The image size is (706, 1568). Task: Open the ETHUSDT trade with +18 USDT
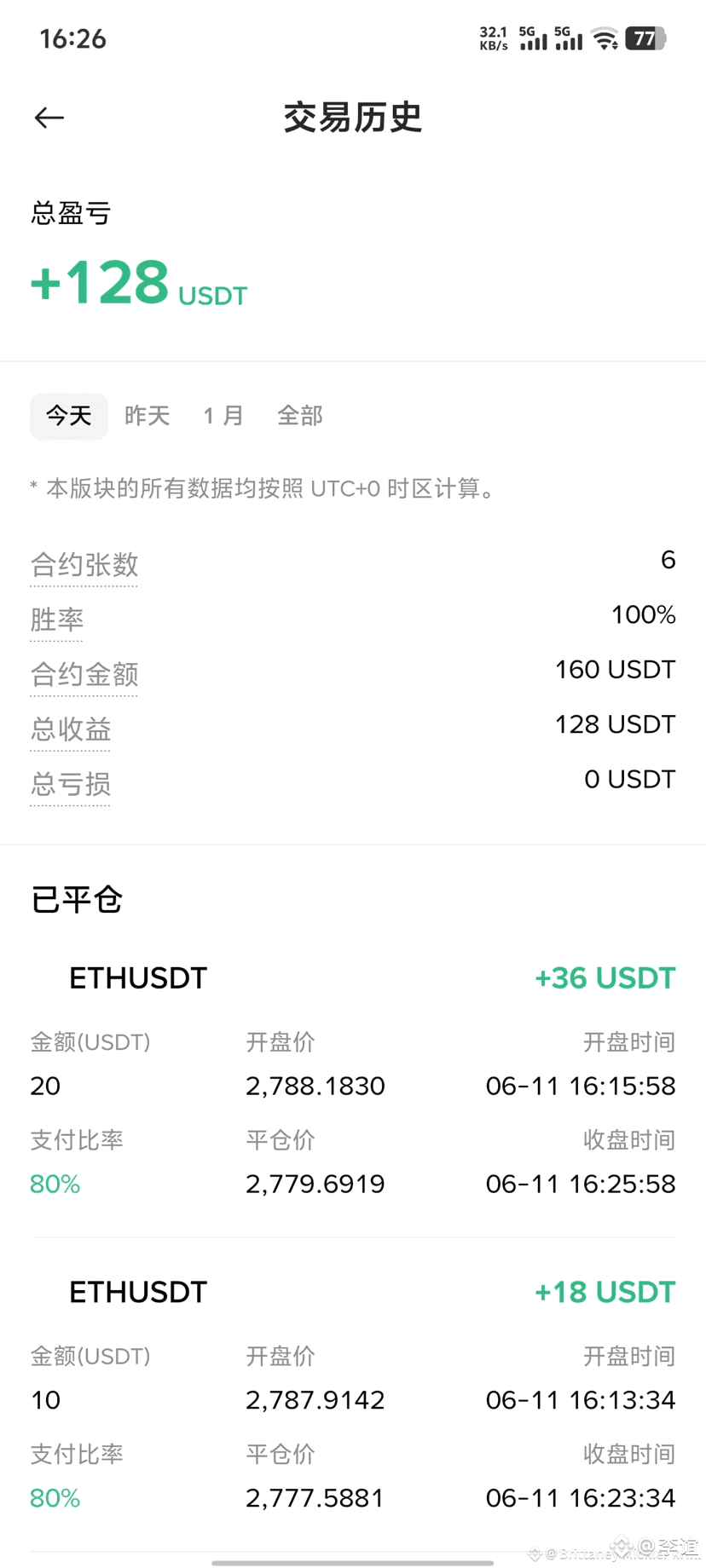(x=353, y=1394)
